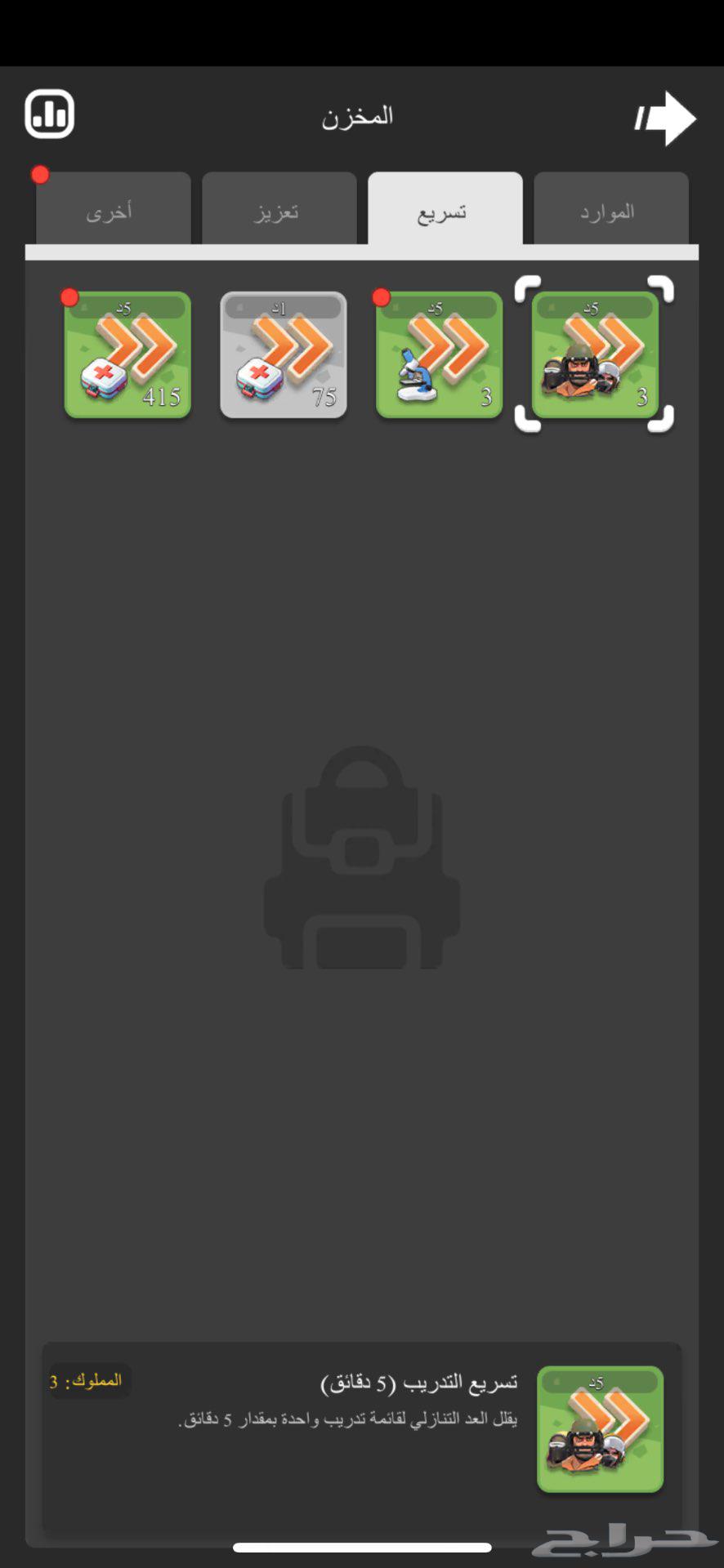Screen dimensions: 724x1568
Task: Choose the 5-minute research speedup with microscope
Action: pyautogui.click(x=439, y=354)
